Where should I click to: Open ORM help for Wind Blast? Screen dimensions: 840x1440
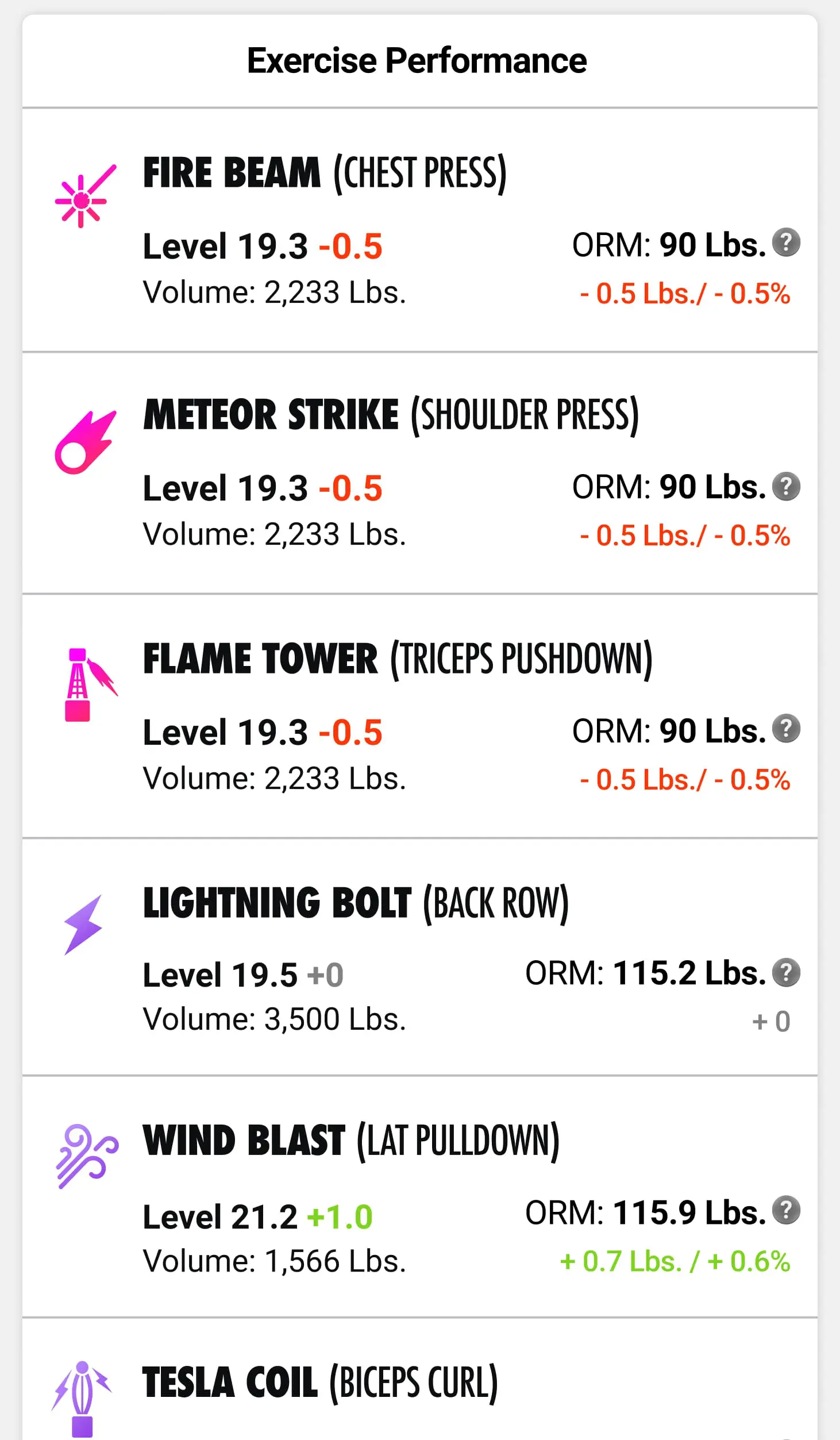786,1210
